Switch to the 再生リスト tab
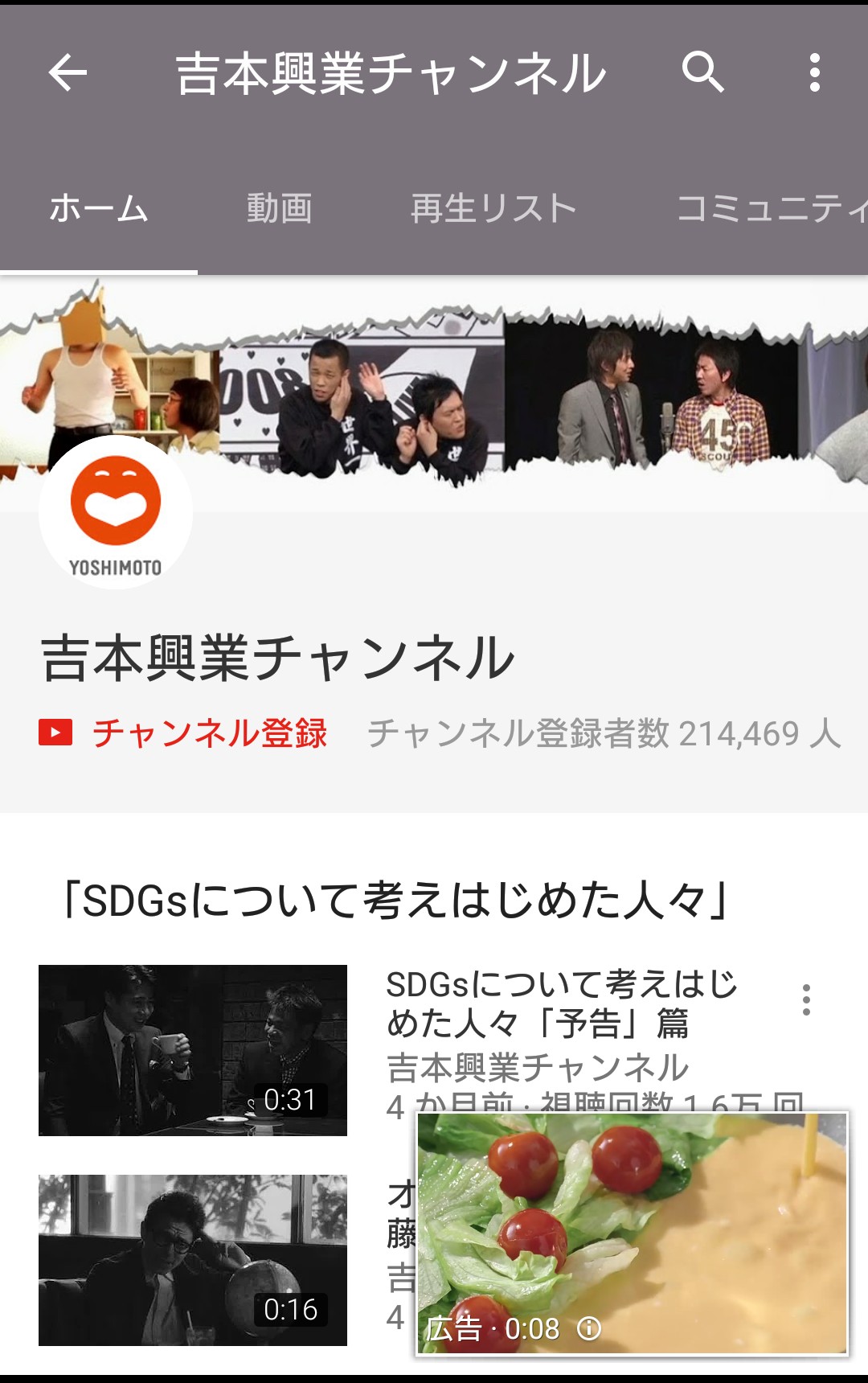Viewport: 868px width, 1383px height. [493, 208]
